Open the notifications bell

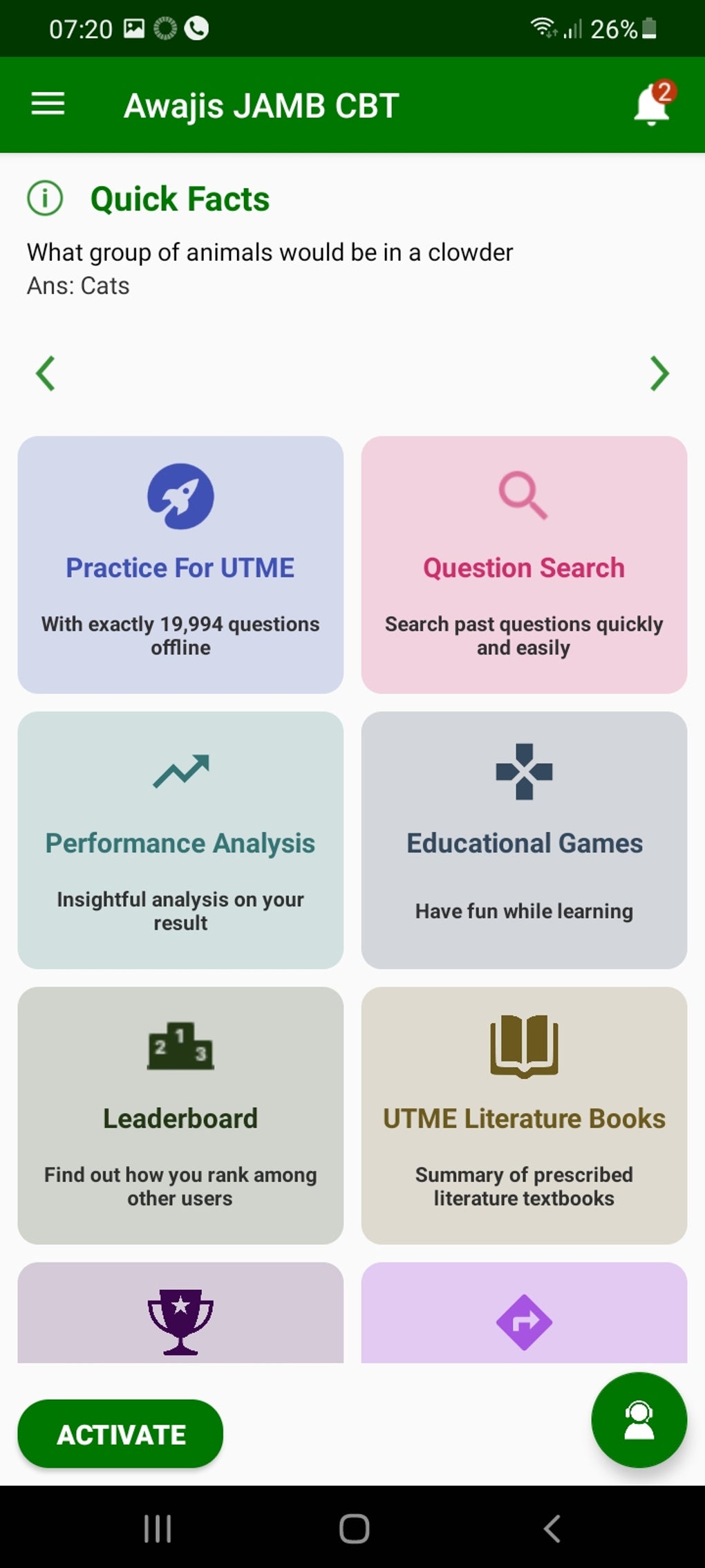click(652, 105)
